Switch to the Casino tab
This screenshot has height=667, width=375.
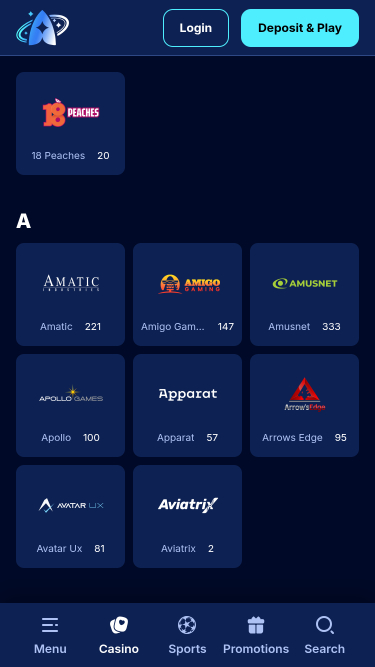point(119,636)
